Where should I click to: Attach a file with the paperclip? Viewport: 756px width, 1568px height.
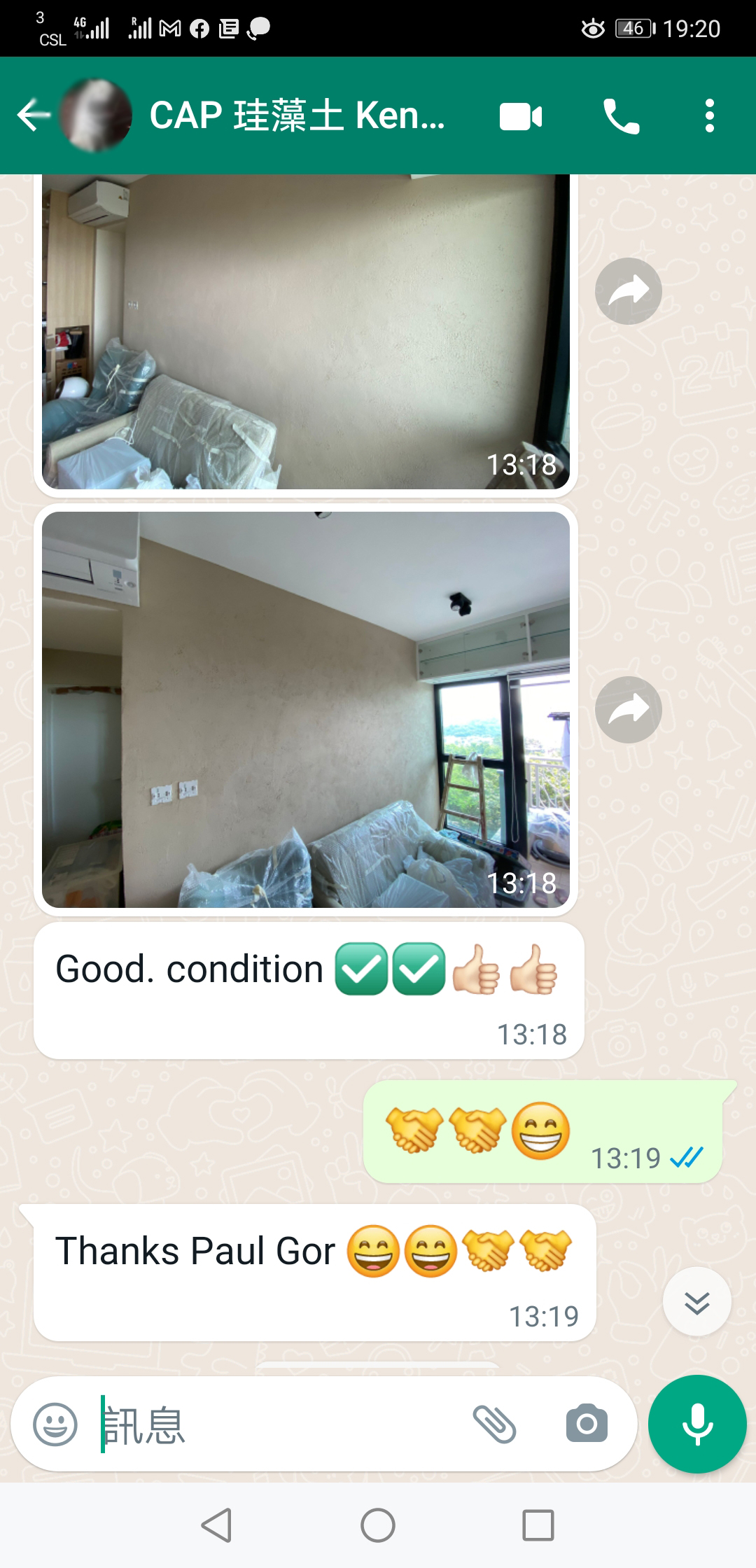pos(495,1424)
